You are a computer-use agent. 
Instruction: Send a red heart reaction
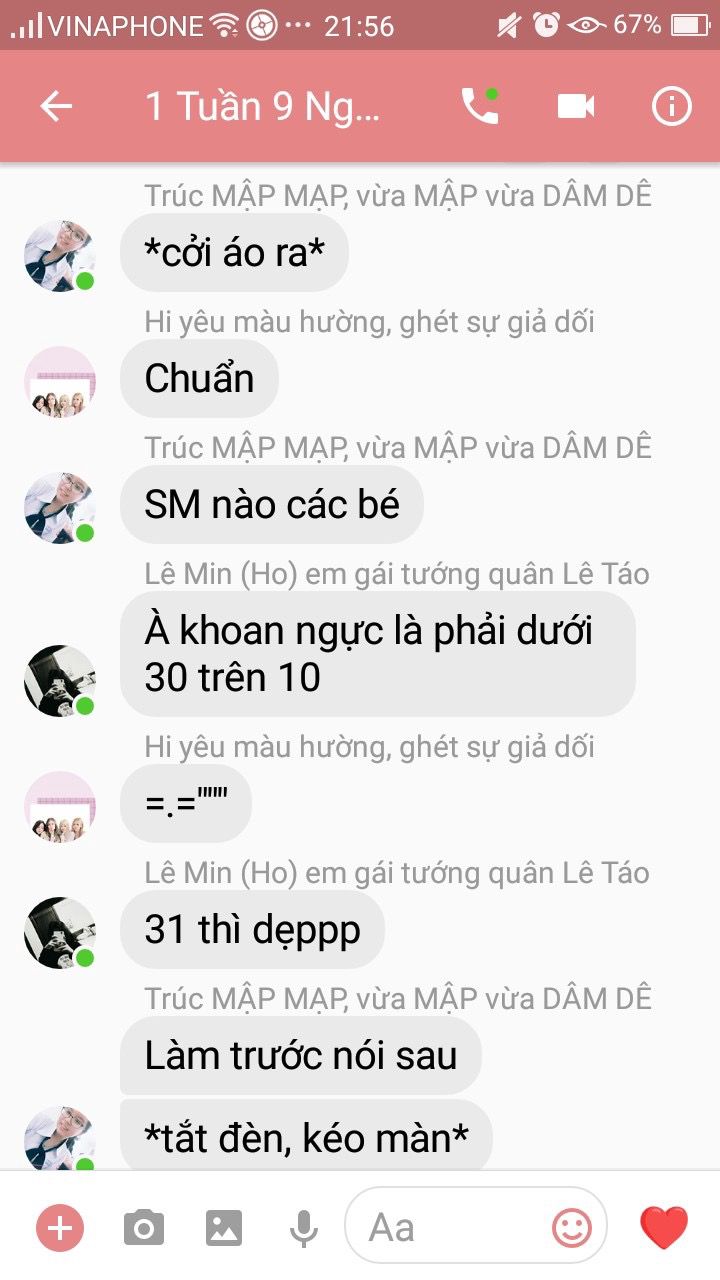(x=664, y=1227)
